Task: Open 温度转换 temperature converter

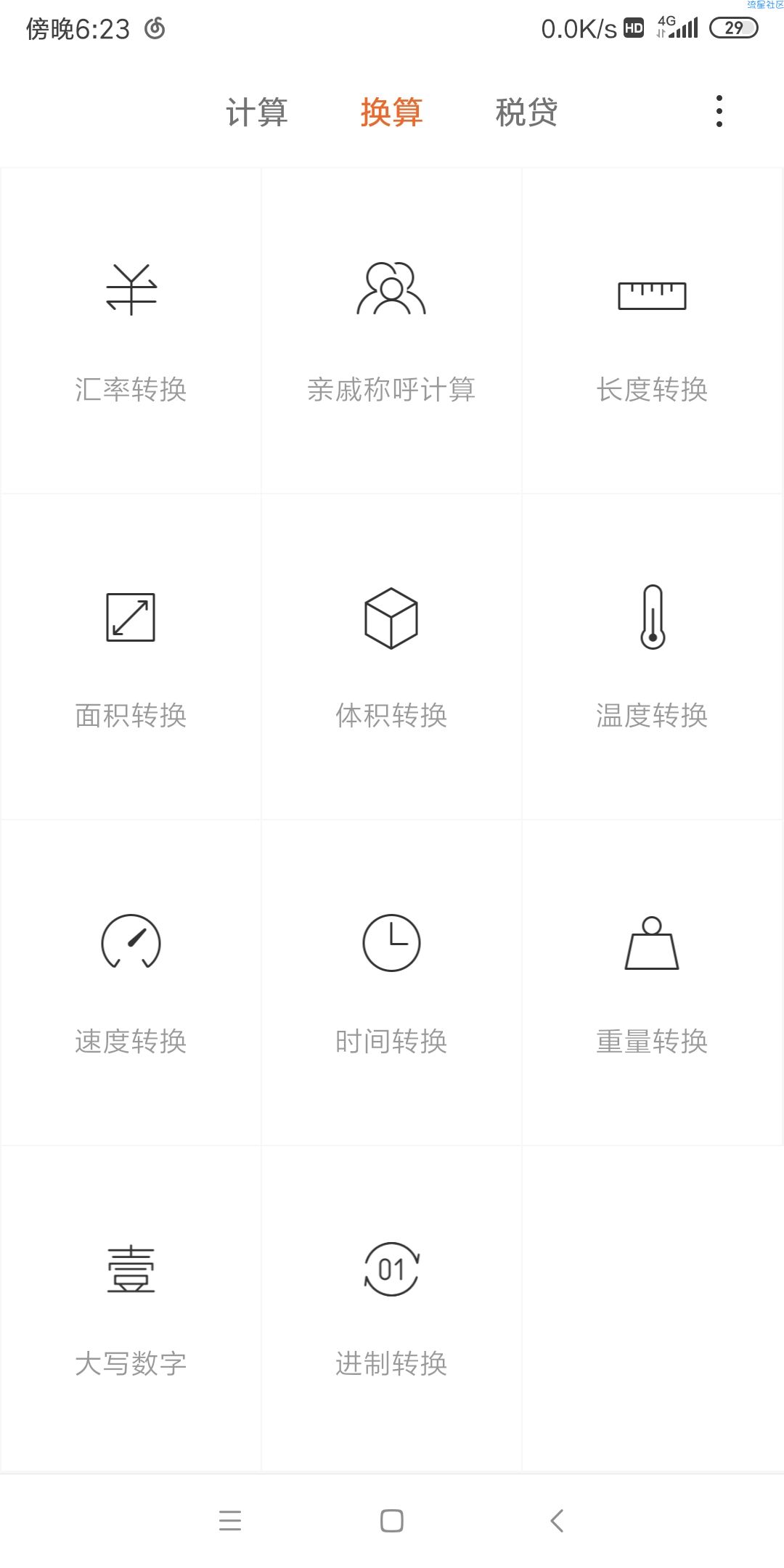Action: click(652, 657)
